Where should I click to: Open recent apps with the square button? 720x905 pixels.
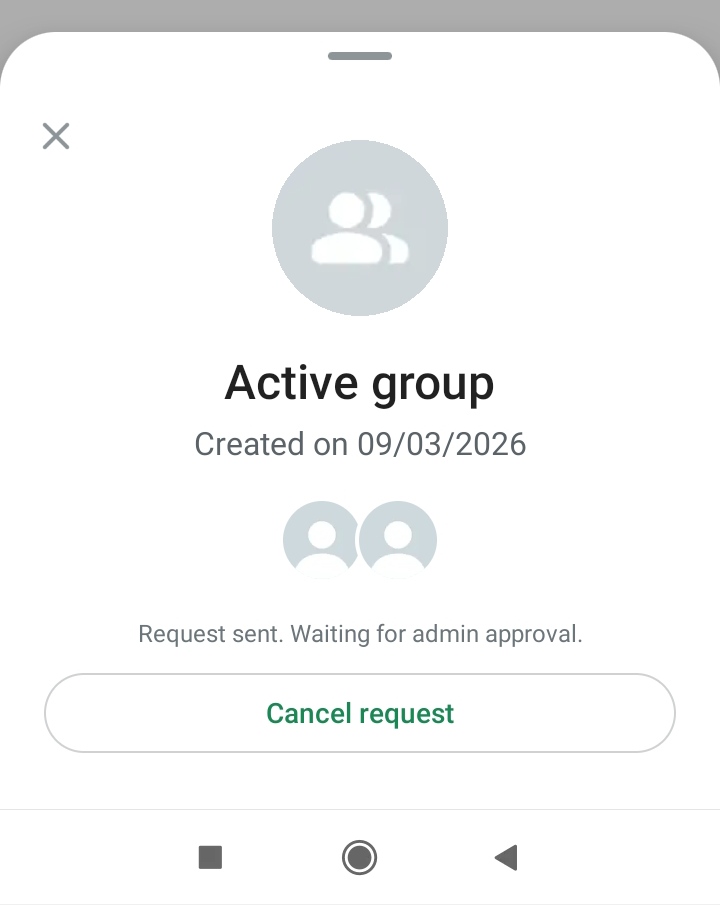click(210, 857)
